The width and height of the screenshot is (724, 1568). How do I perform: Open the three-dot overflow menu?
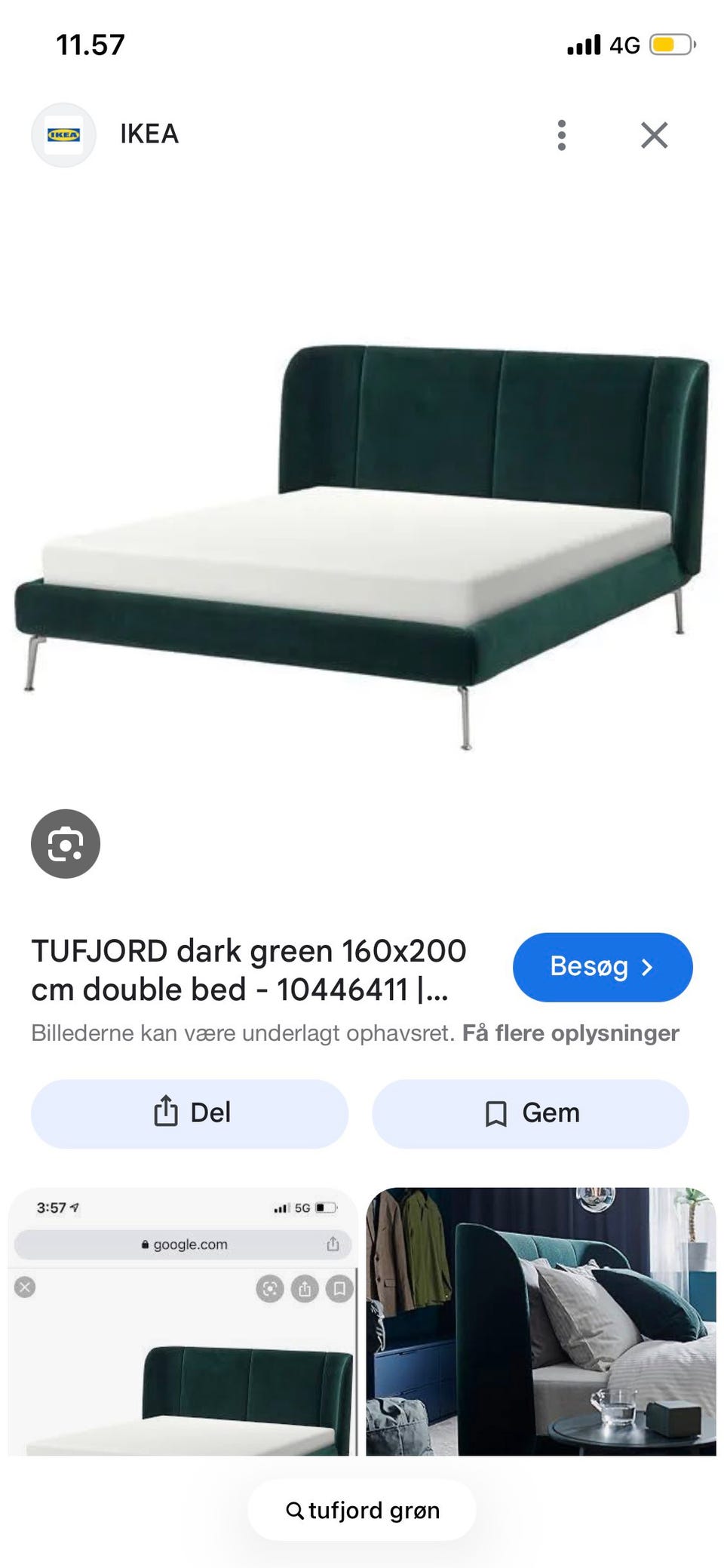(x=561, y=135)
